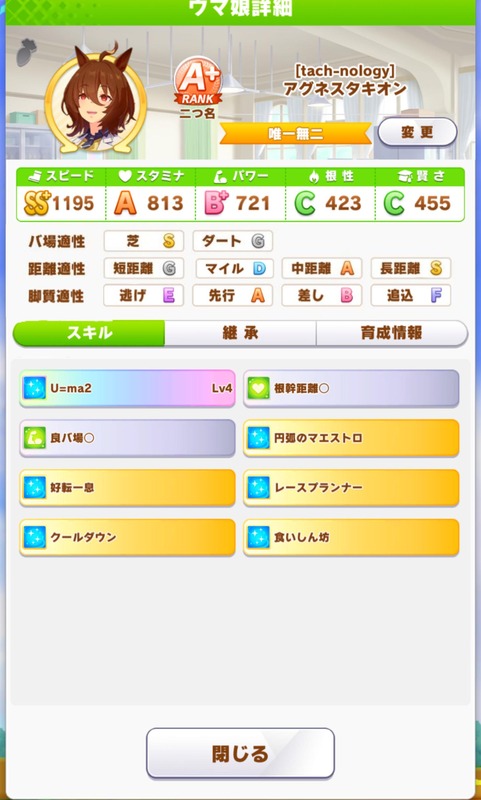Tap the 食いしん坊 skill
Image resolution: width=481 pixels, height=800 pixels.
(x=351, y=537)
